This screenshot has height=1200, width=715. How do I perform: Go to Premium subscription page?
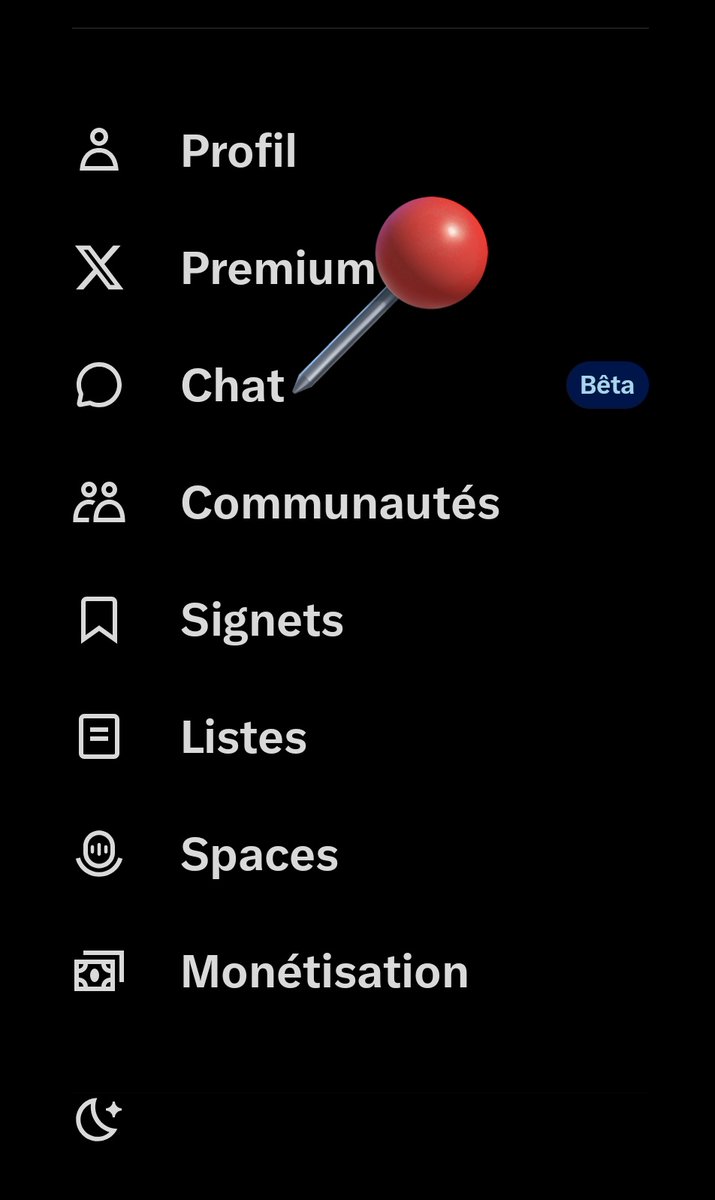click(360, 268)
